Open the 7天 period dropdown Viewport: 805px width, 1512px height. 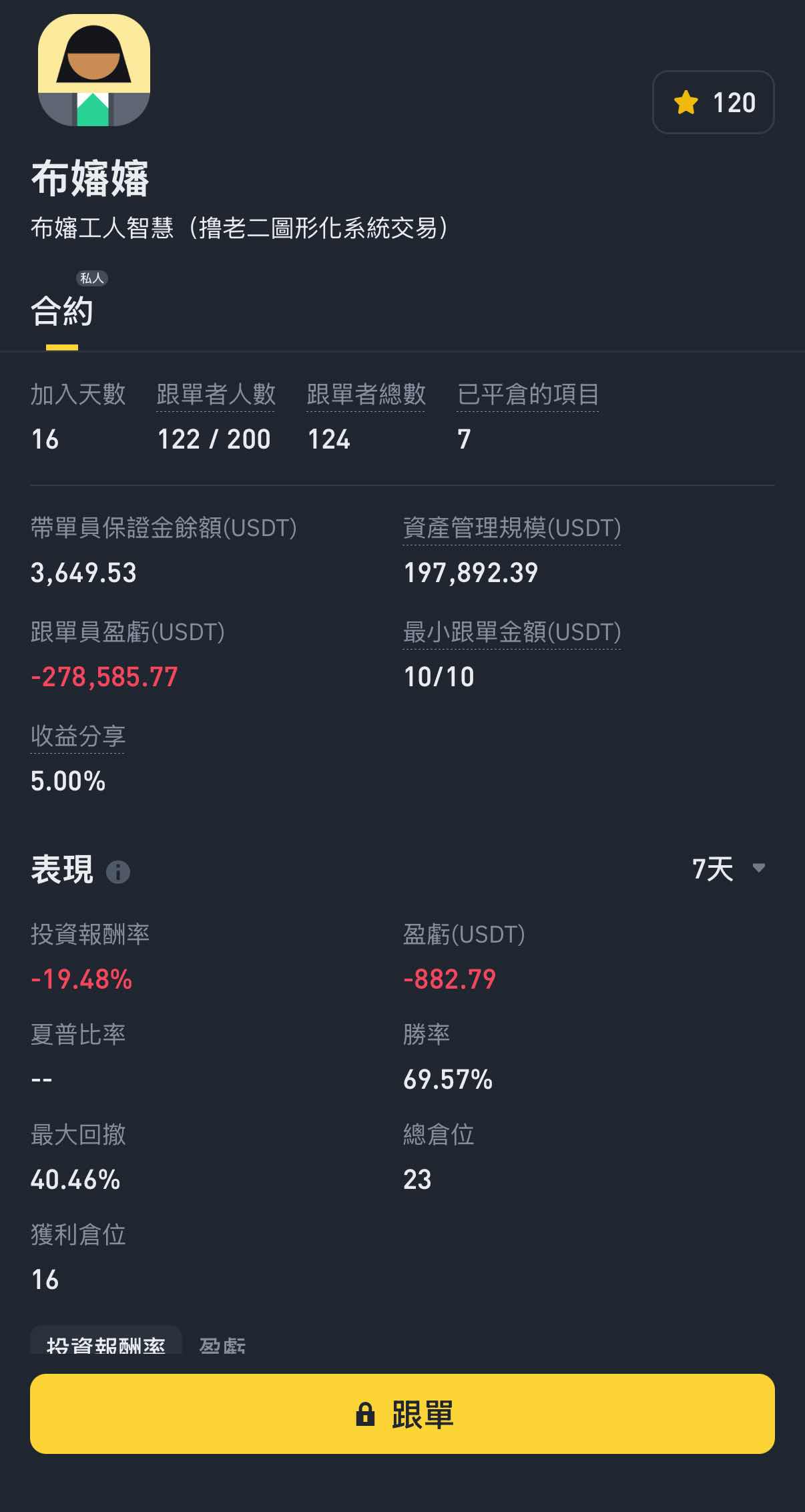[x=728, y=868]
